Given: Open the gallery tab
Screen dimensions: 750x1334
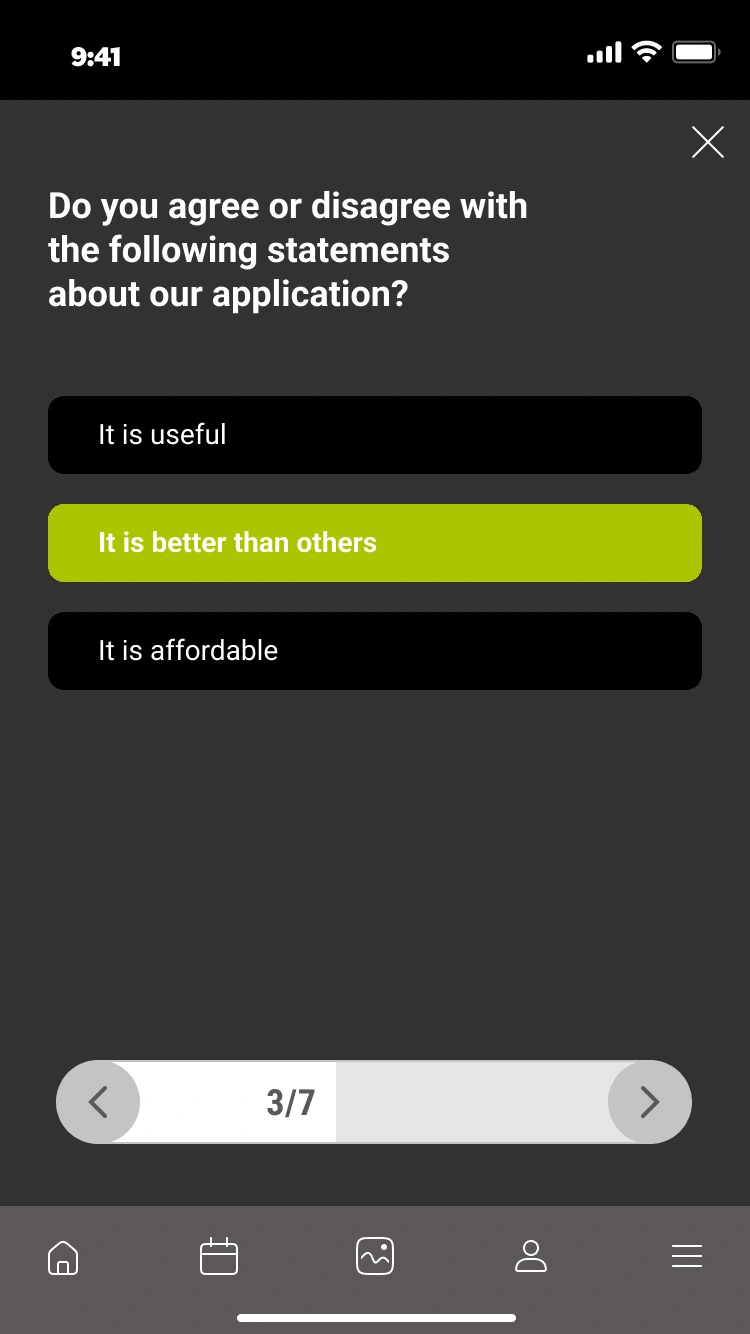Looking at the screenshot, I should 375,1257.
